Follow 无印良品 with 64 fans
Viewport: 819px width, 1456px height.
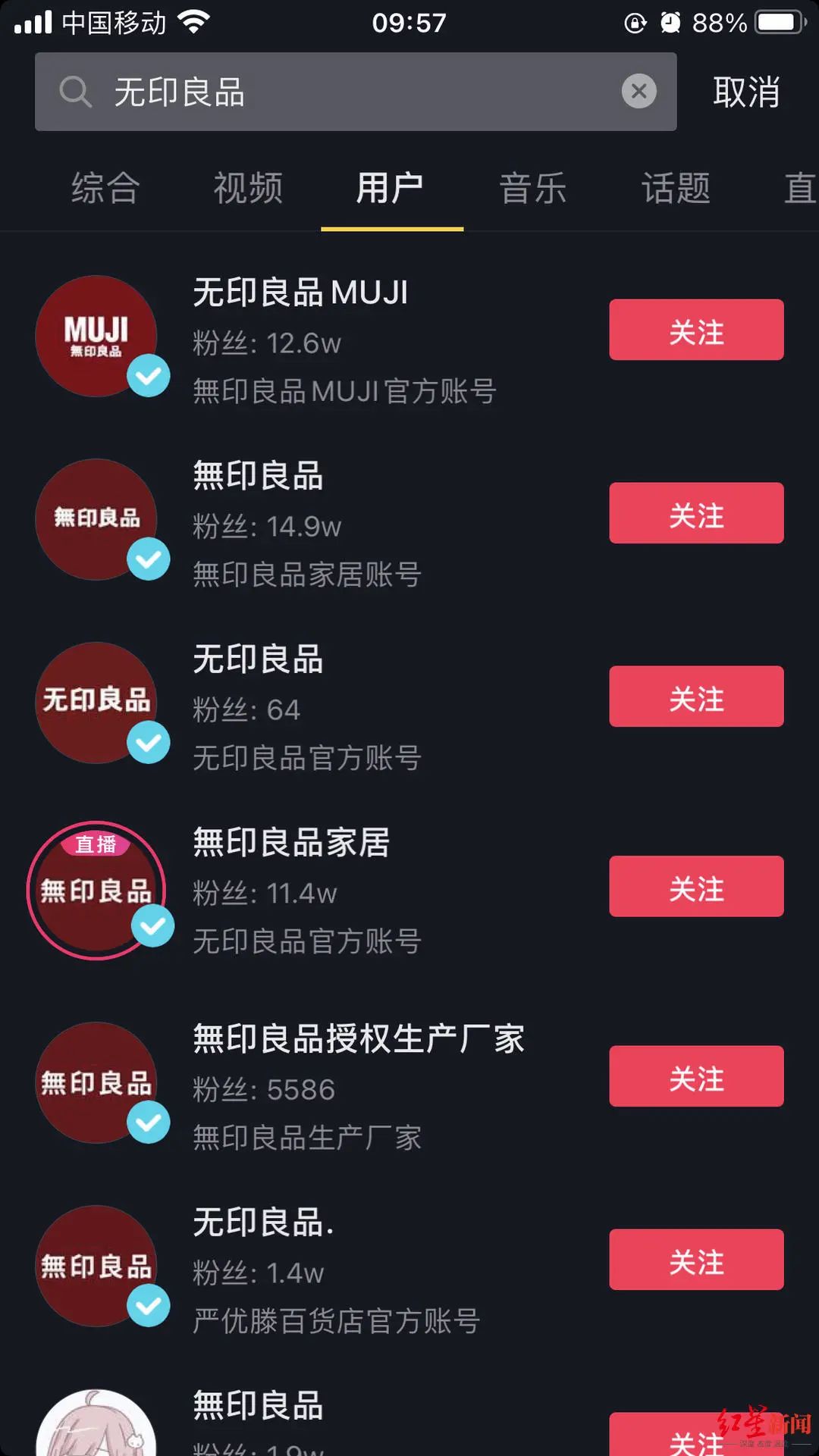click(x=696, y=697)
